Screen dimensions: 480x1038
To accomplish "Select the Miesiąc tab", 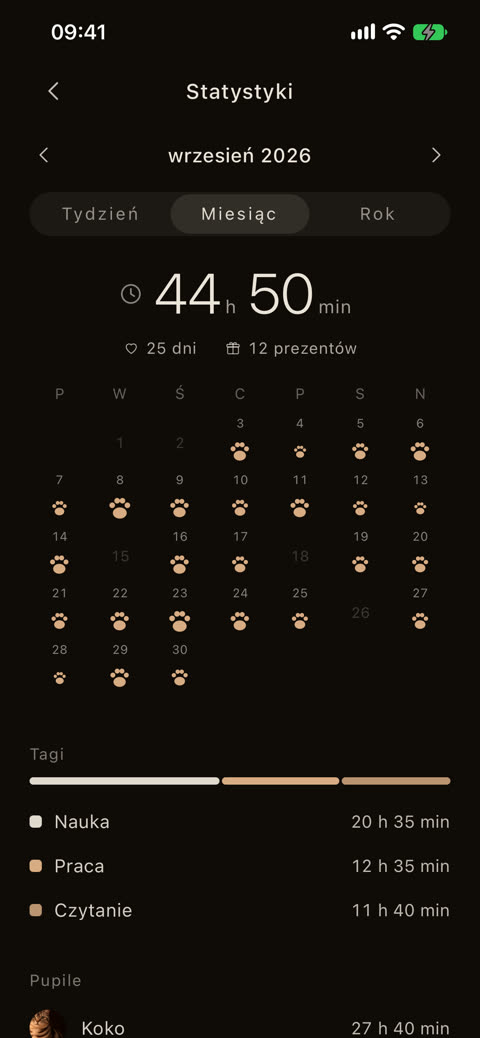I will (240, 214).
